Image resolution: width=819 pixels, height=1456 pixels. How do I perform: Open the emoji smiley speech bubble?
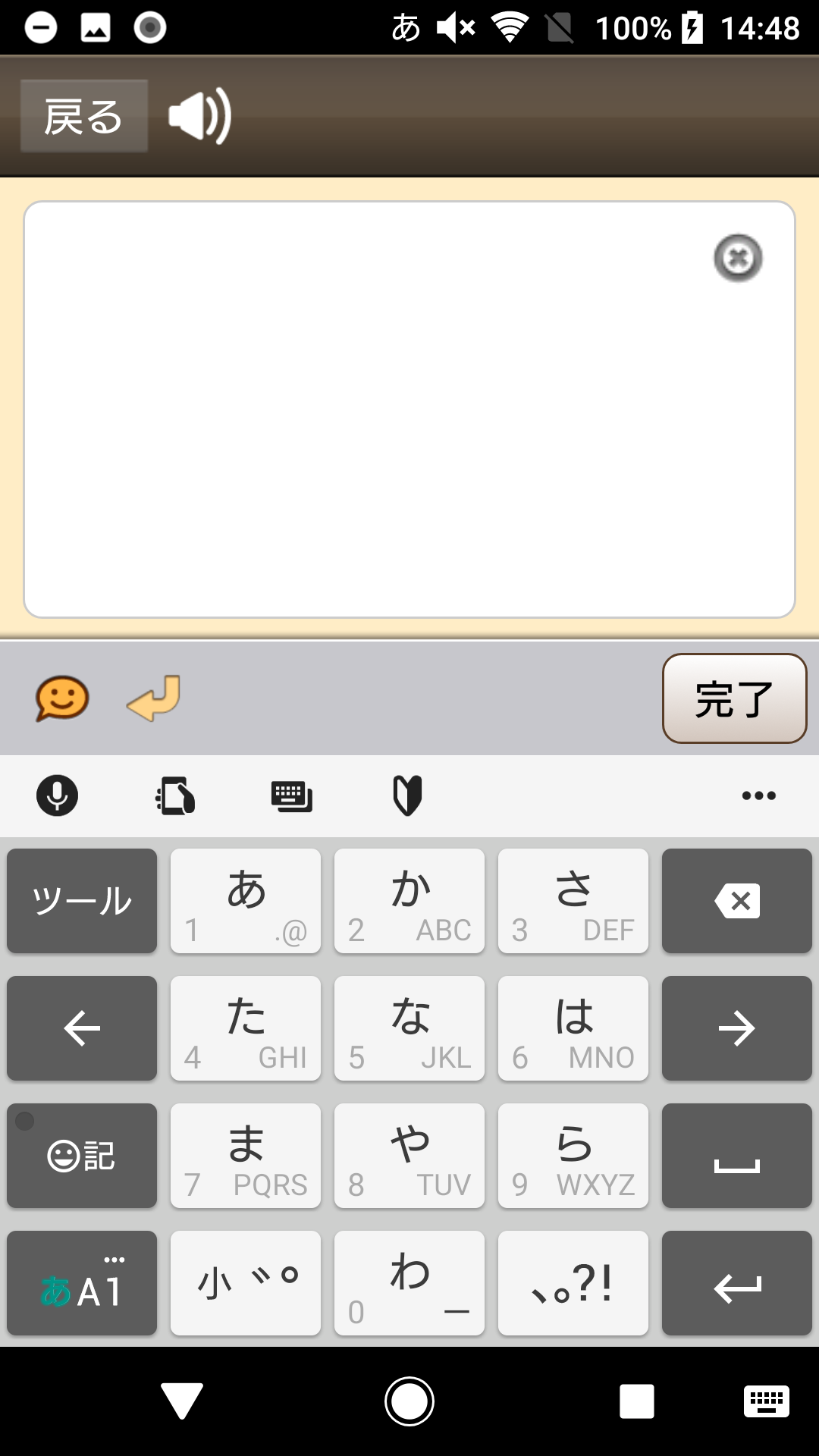tap(62, 698)
